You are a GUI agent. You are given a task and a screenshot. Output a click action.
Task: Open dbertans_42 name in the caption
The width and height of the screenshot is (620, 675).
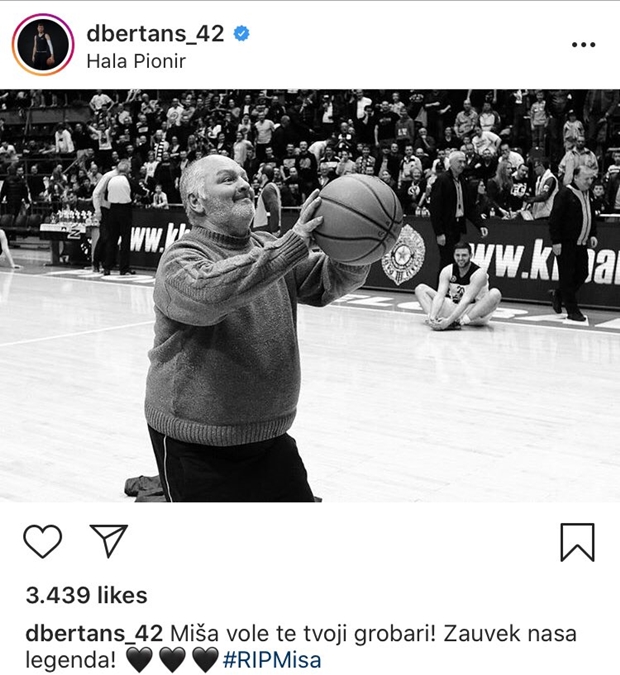pyautogui.click(x=92, y=634)
